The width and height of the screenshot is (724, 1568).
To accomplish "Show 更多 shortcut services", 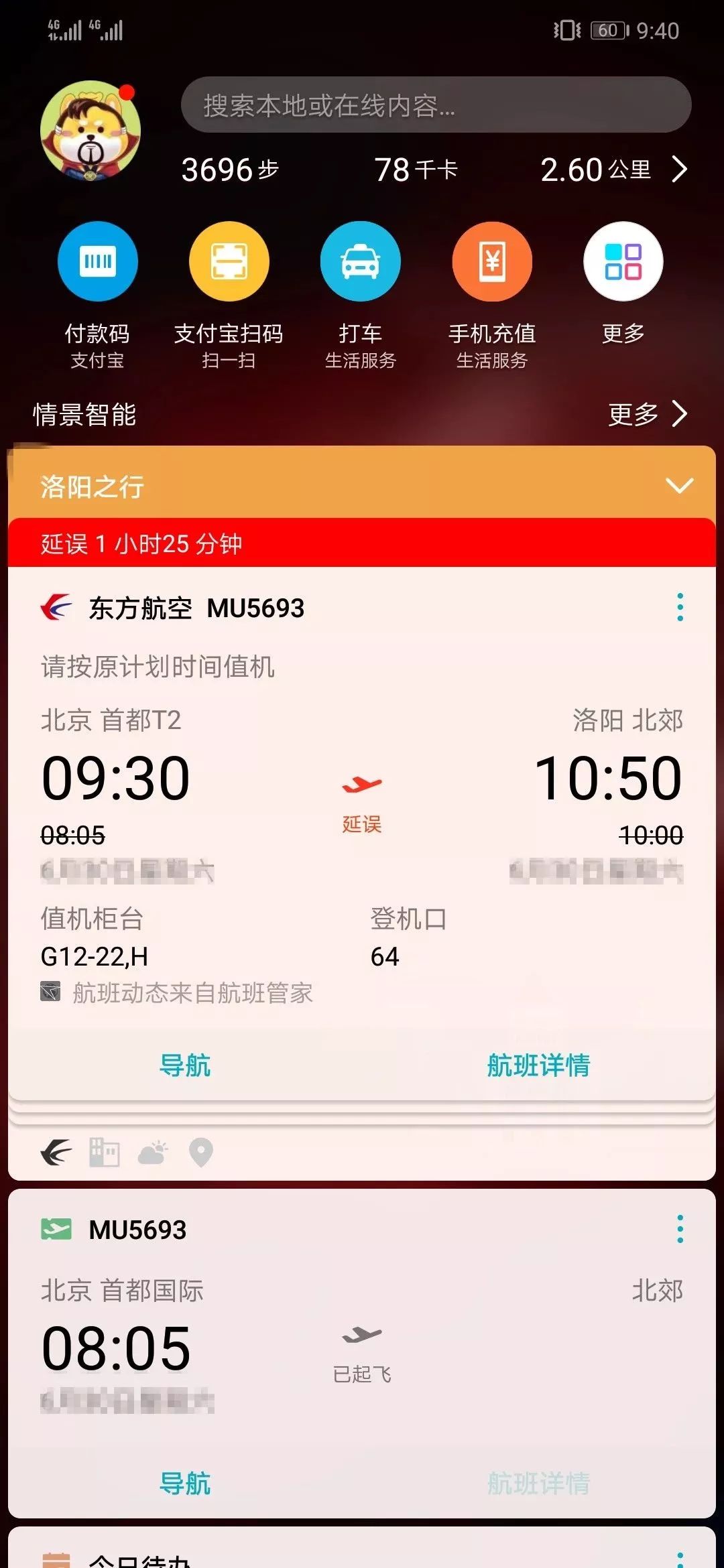I will coord(623,283).
